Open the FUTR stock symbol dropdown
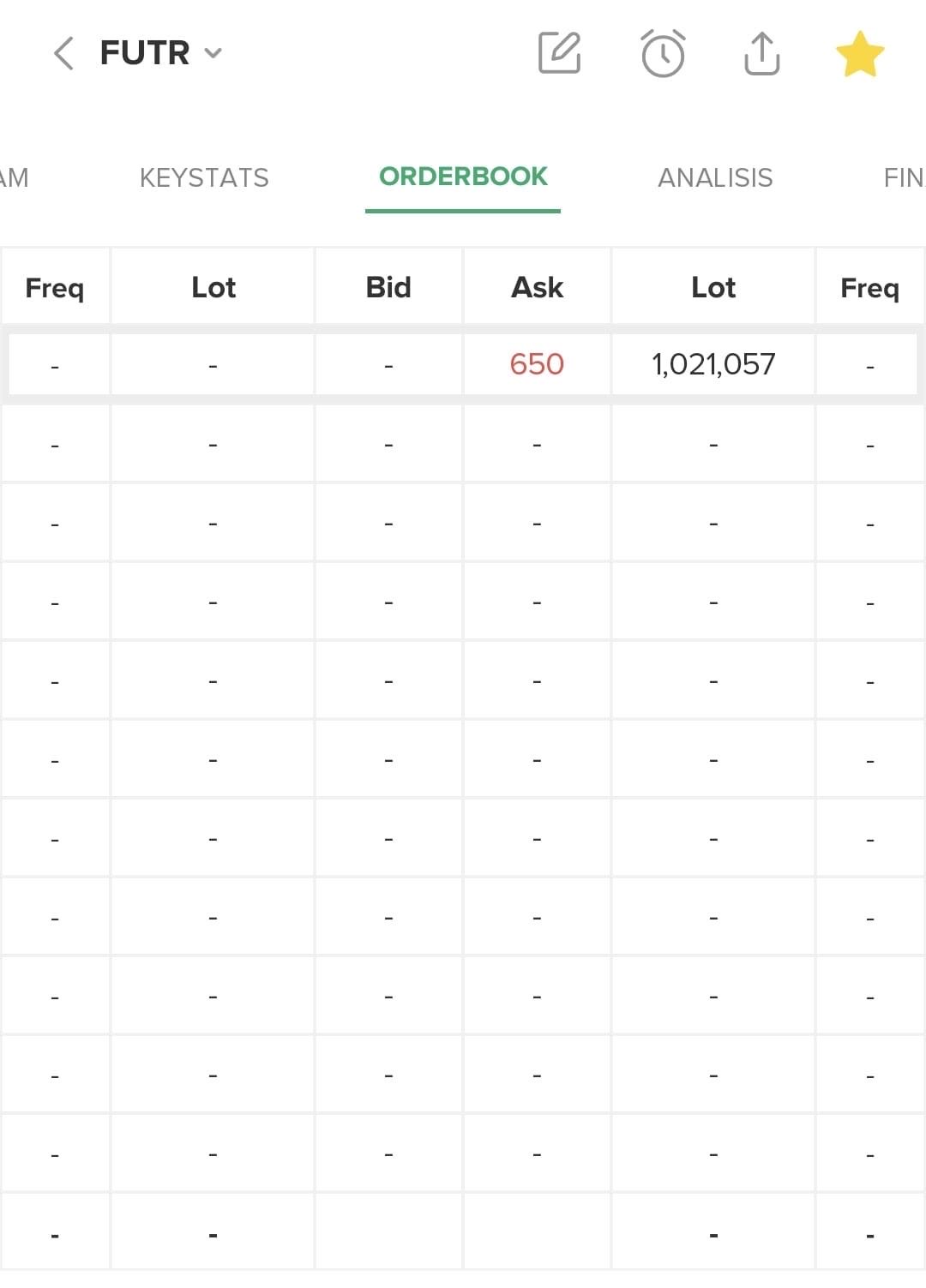The height and width of the screenshot is (1288, 926). tap(162, 53)
